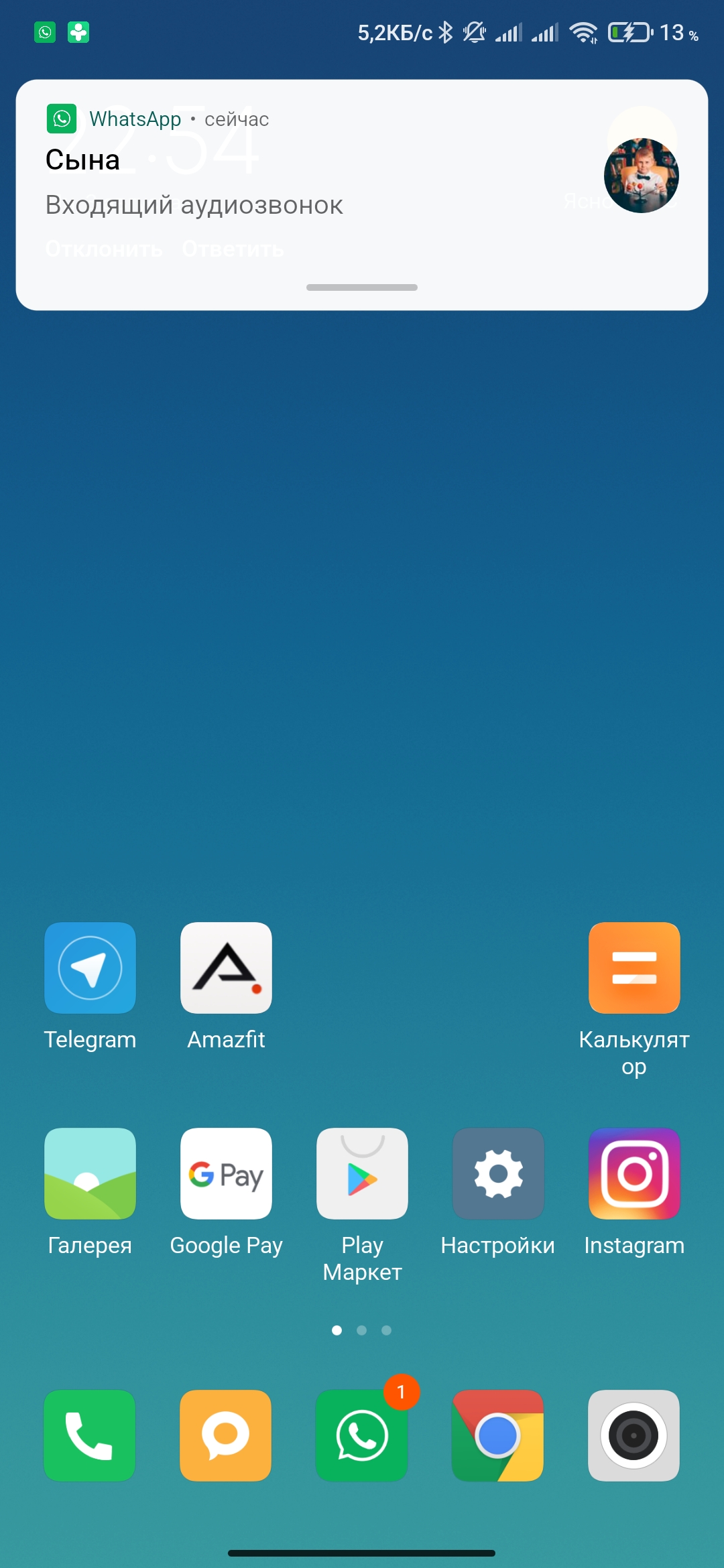This screenshot has height=1568, width=724.
Task: Launch Instagram app
Action: point(633,1173)
